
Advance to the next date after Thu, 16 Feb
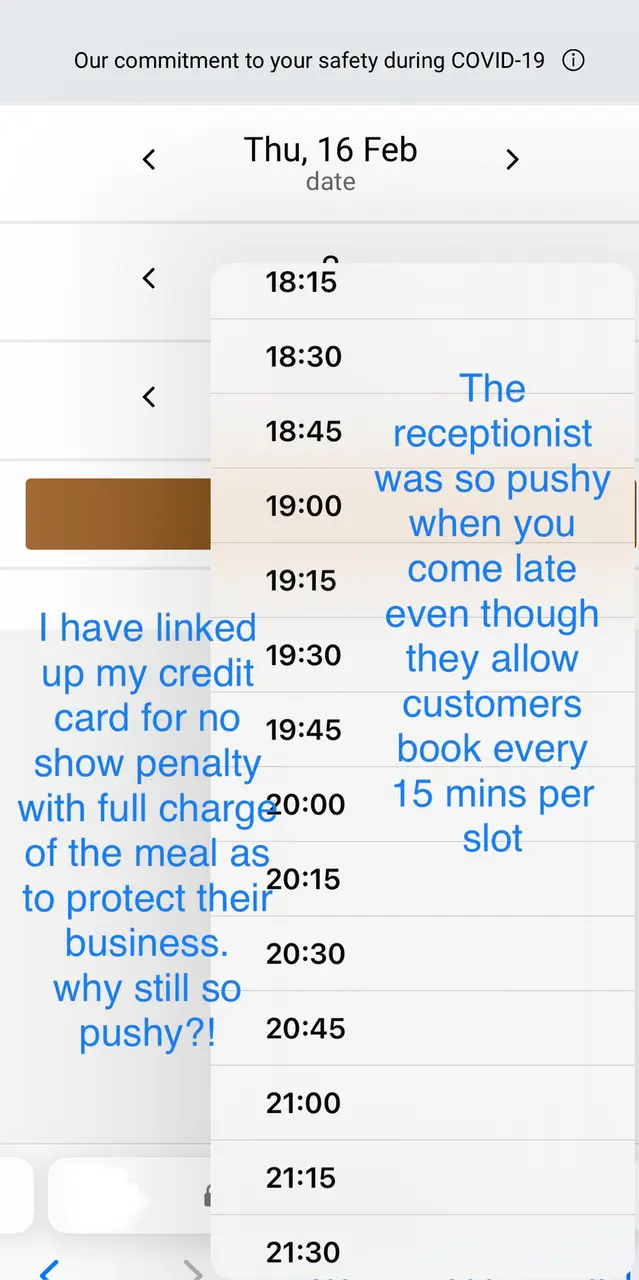point(512,159)
